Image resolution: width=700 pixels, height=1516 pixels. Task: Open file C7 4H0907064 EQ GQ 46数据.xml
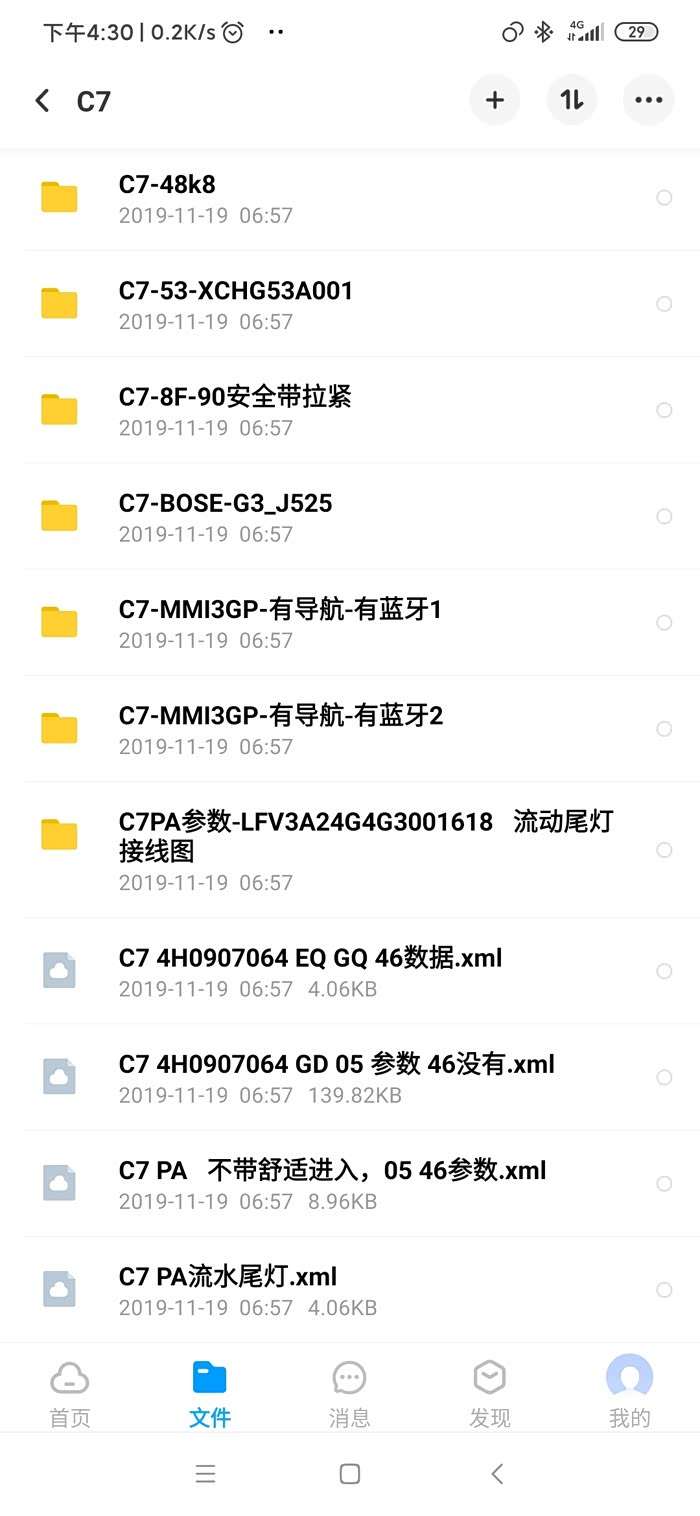coord(300,971)
